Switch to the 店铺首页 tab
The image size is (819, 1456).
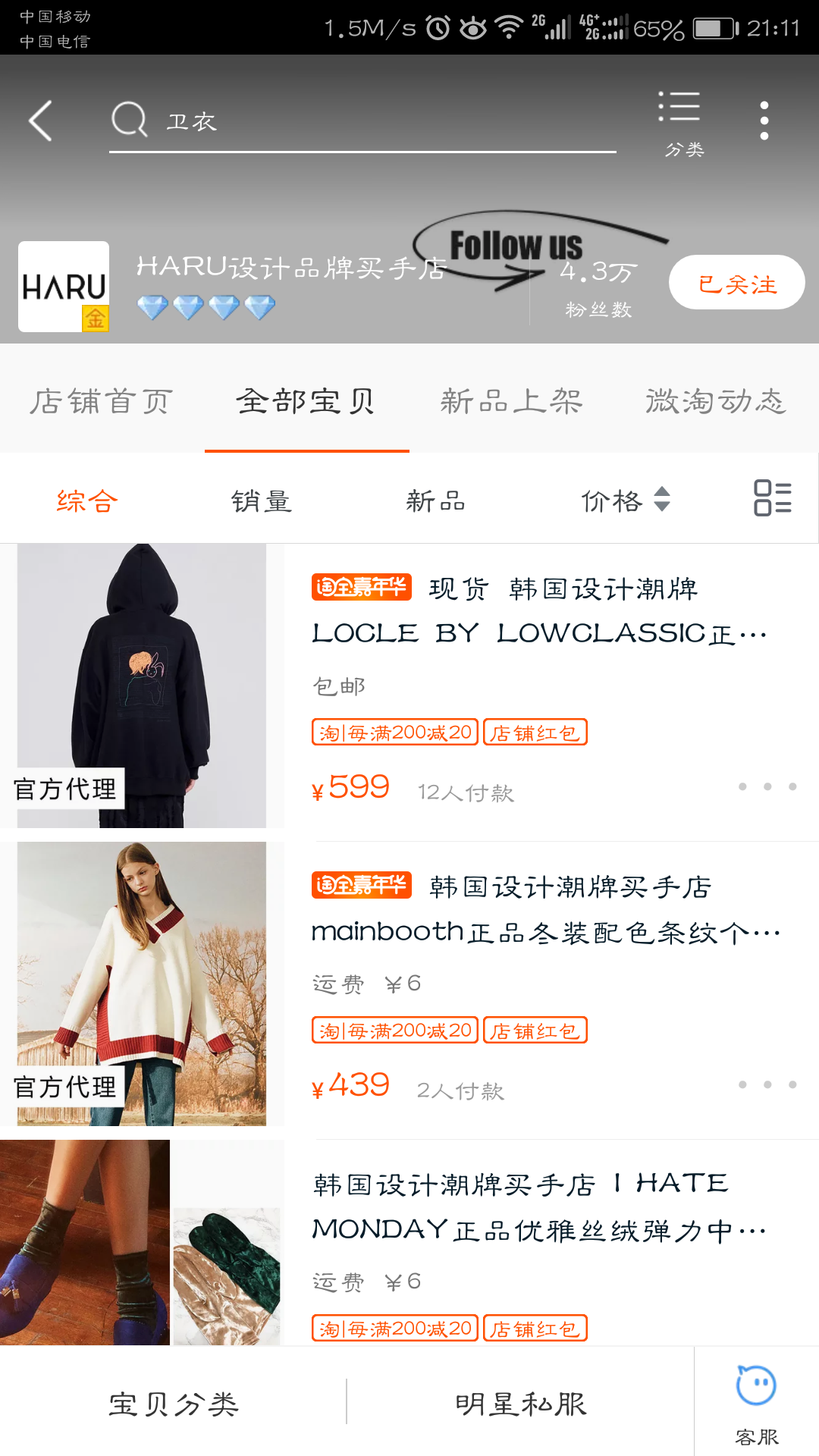pyautogui.click(x=102, y=401)
